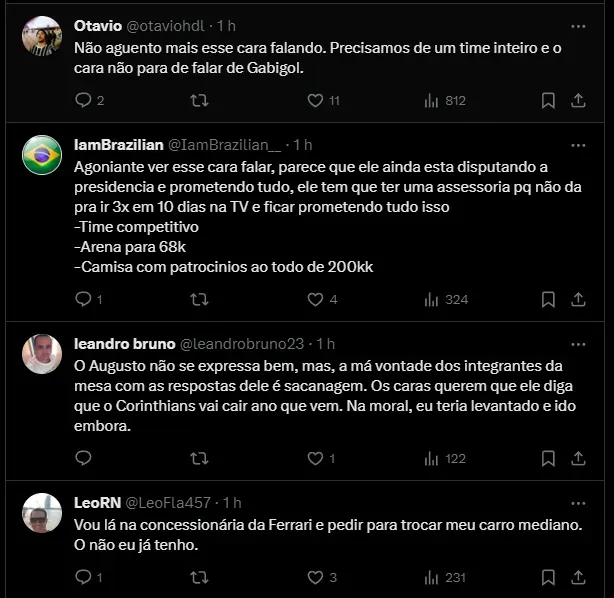Reply to leandro bruno's tweet
The height and width of the screenshot is (598, 614).
pos(83,458)
